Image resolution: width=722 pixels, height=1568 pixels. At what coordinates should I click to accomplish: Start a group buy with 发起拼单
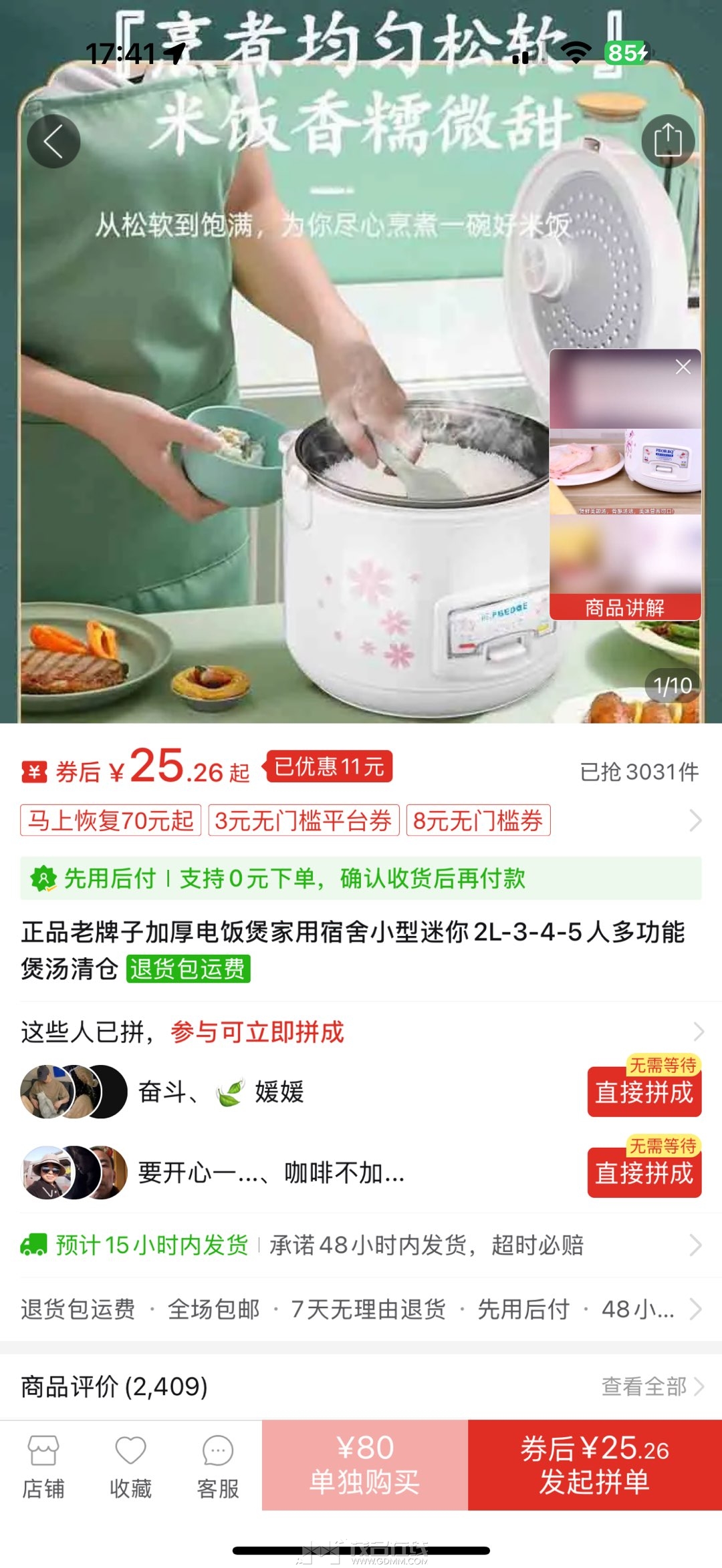(594, 1464)
